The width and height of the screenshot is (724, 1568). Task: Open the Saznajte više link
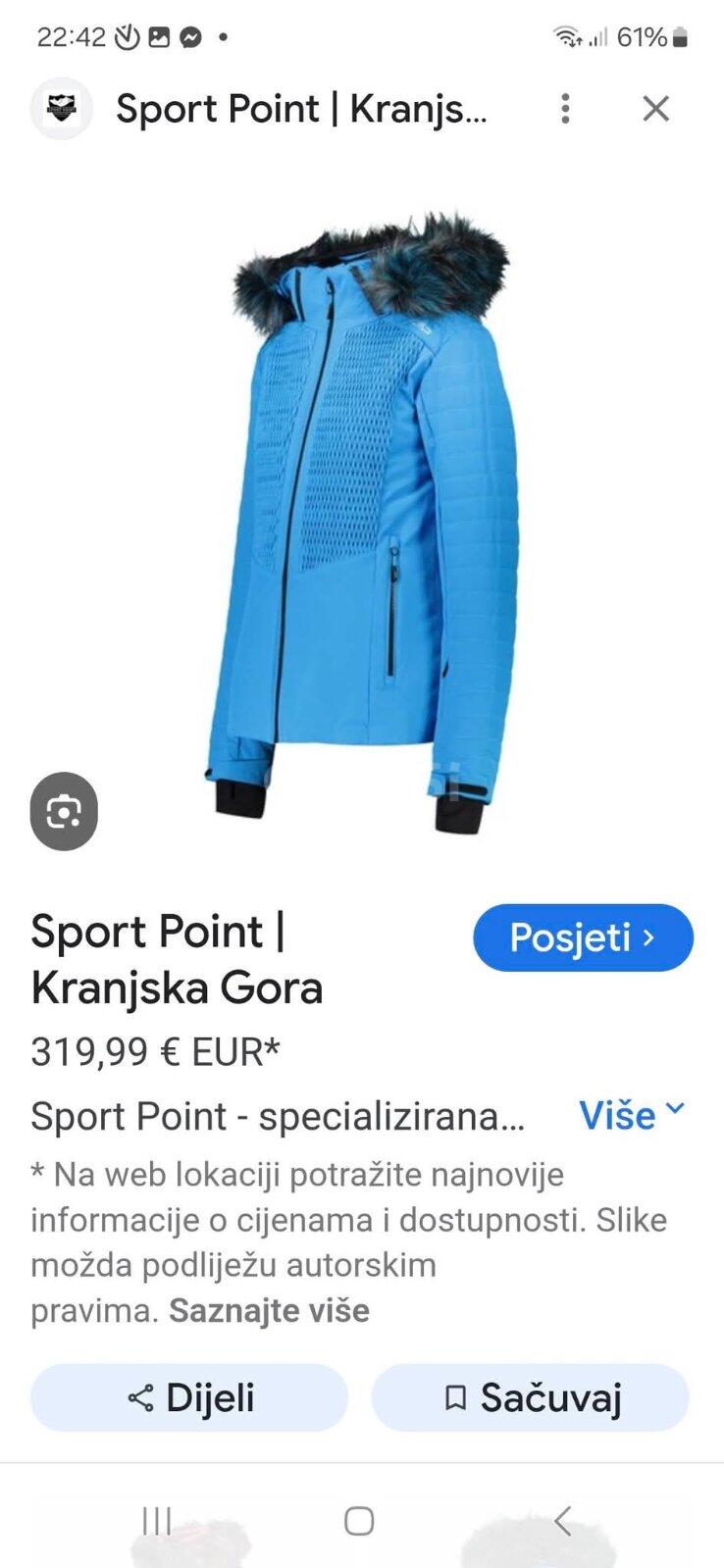click(x=269, y=1310)
